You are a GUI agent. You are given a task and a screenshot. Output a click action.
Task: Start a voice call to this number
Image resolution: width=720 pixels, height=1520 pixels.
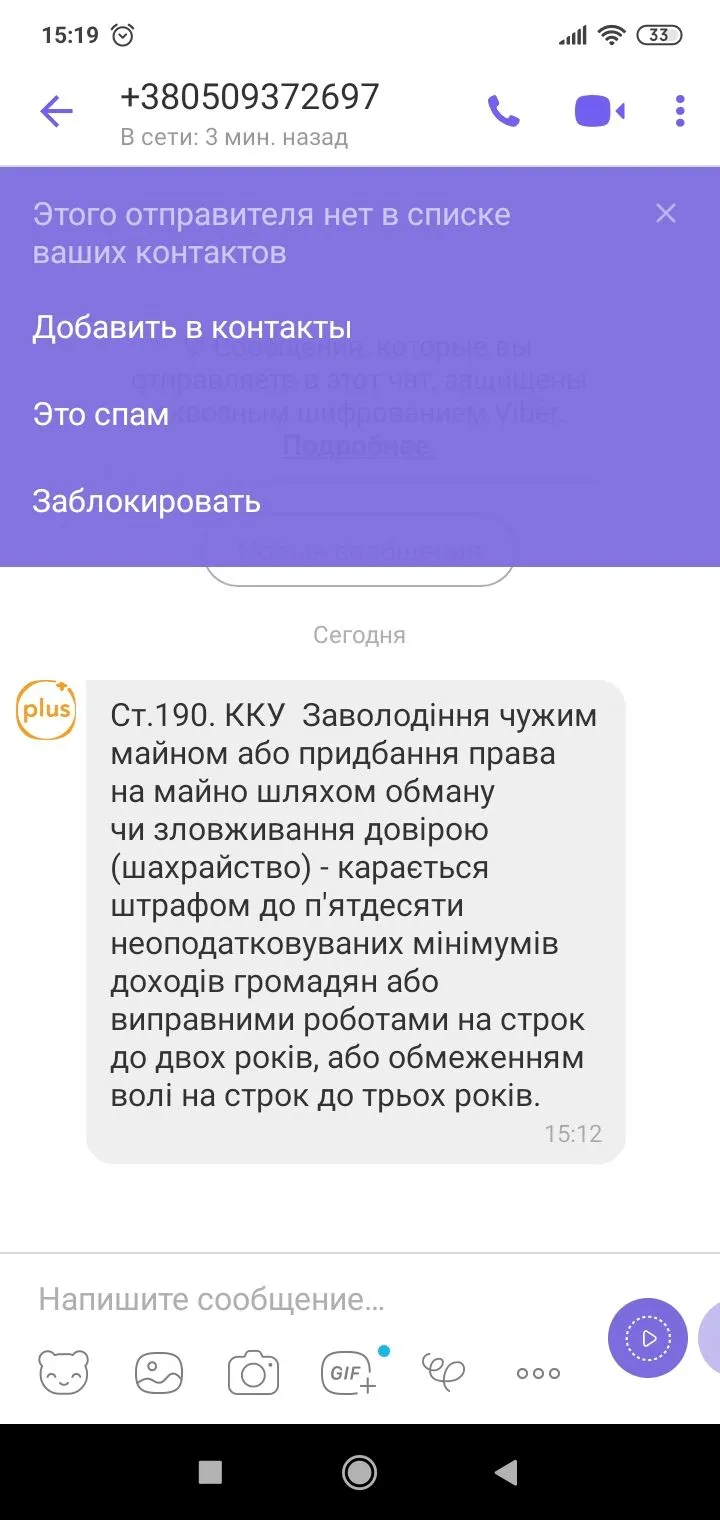pos(503,111)
